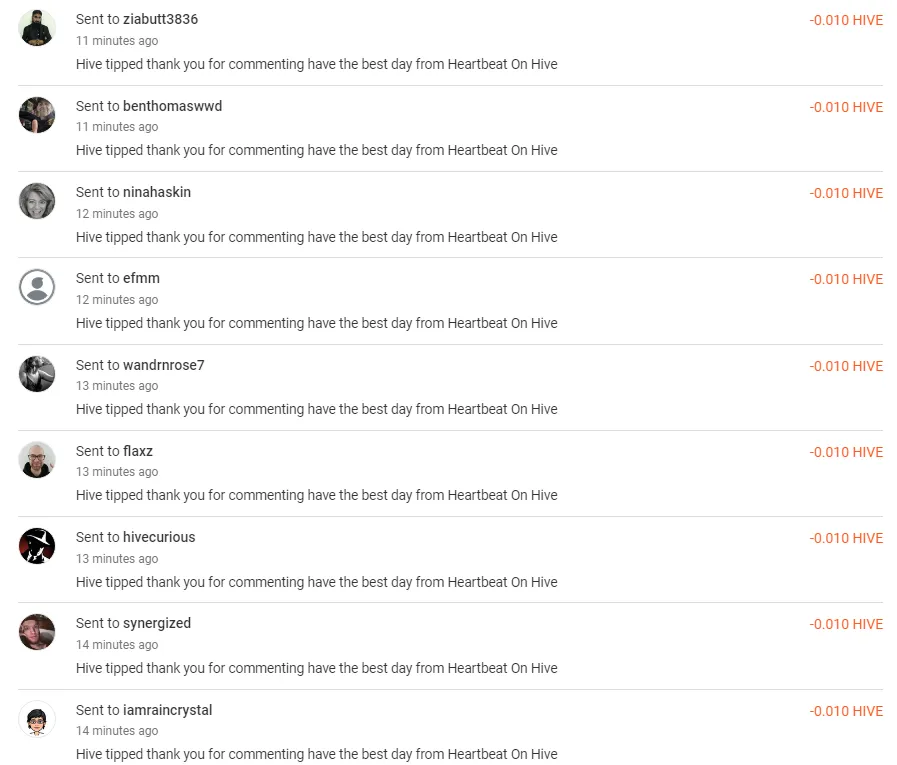Tap the avatar next to hivecurious

(37, 546)
